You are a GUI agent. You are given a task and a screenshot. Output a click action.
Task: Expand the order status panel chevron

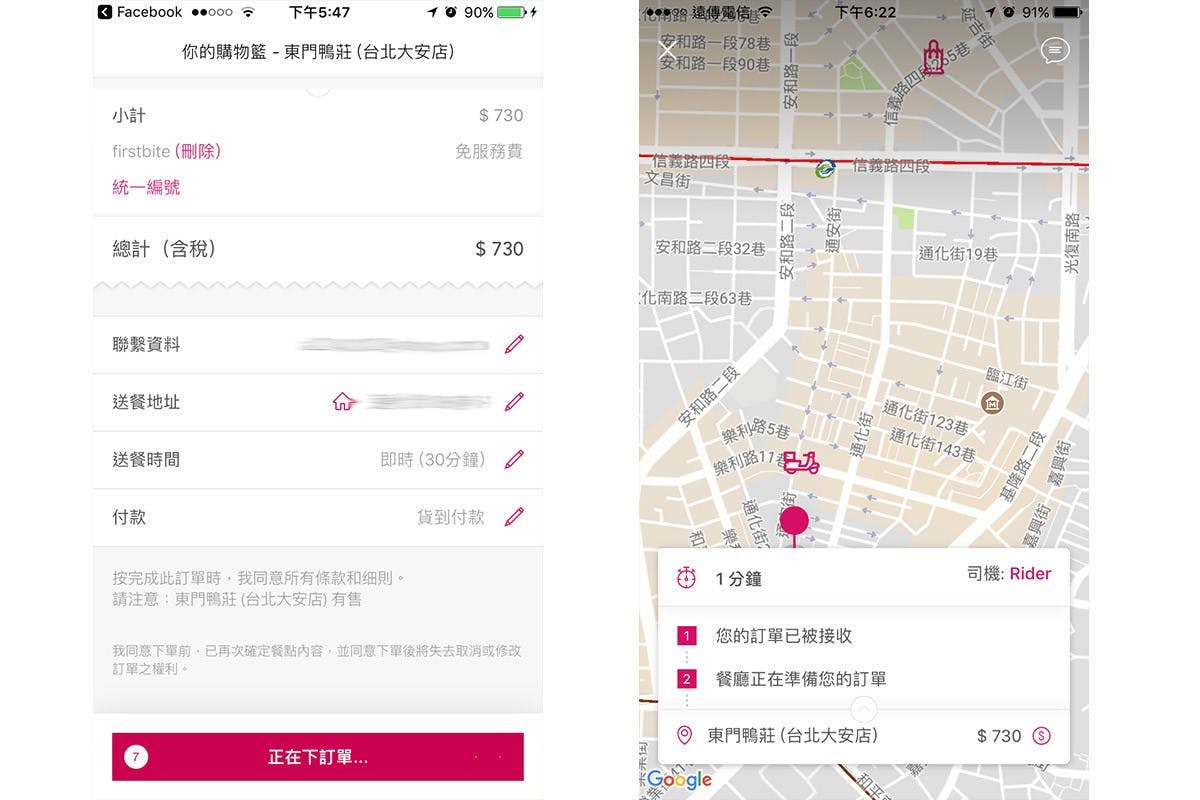[x=863, y=709]
